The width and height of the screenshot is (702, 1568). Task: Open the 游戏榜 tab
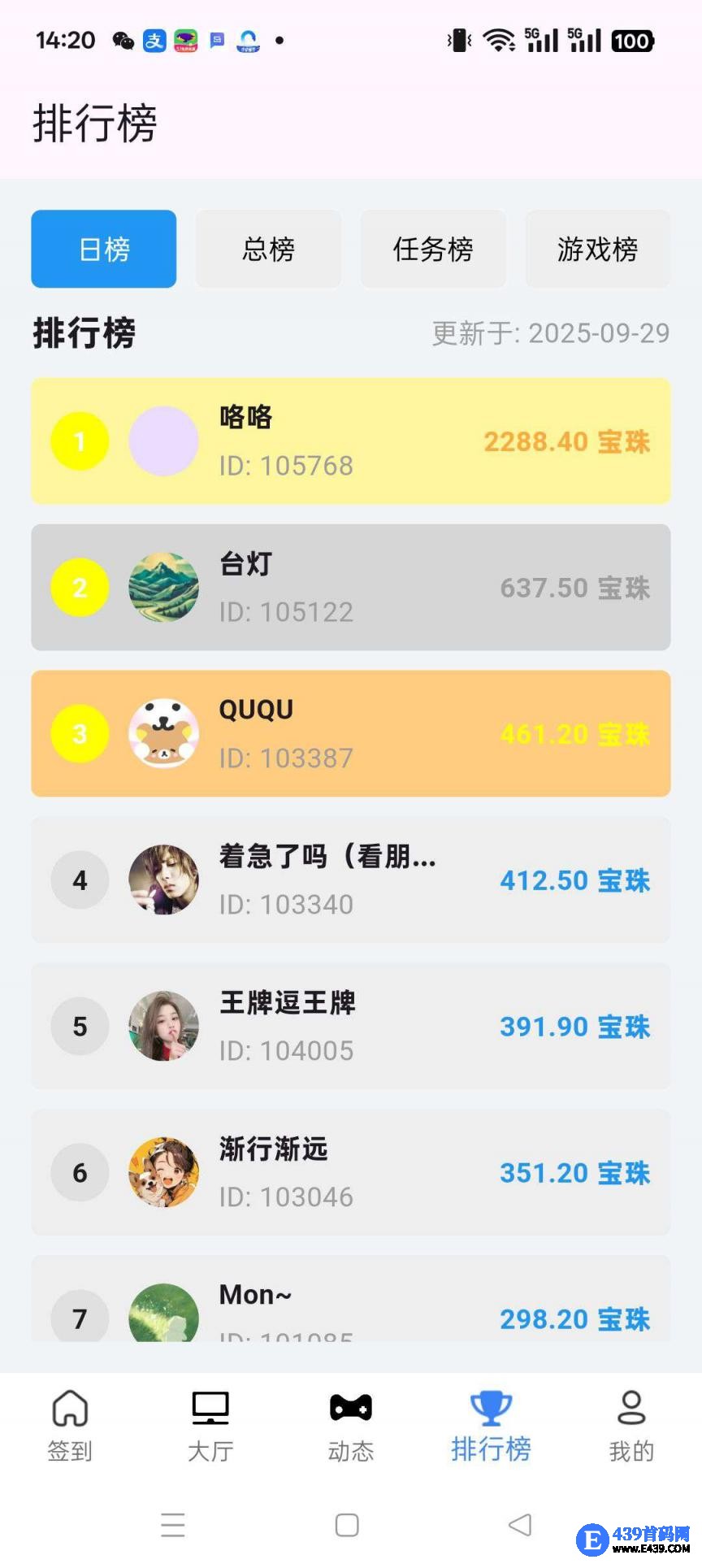click(597, 249)
